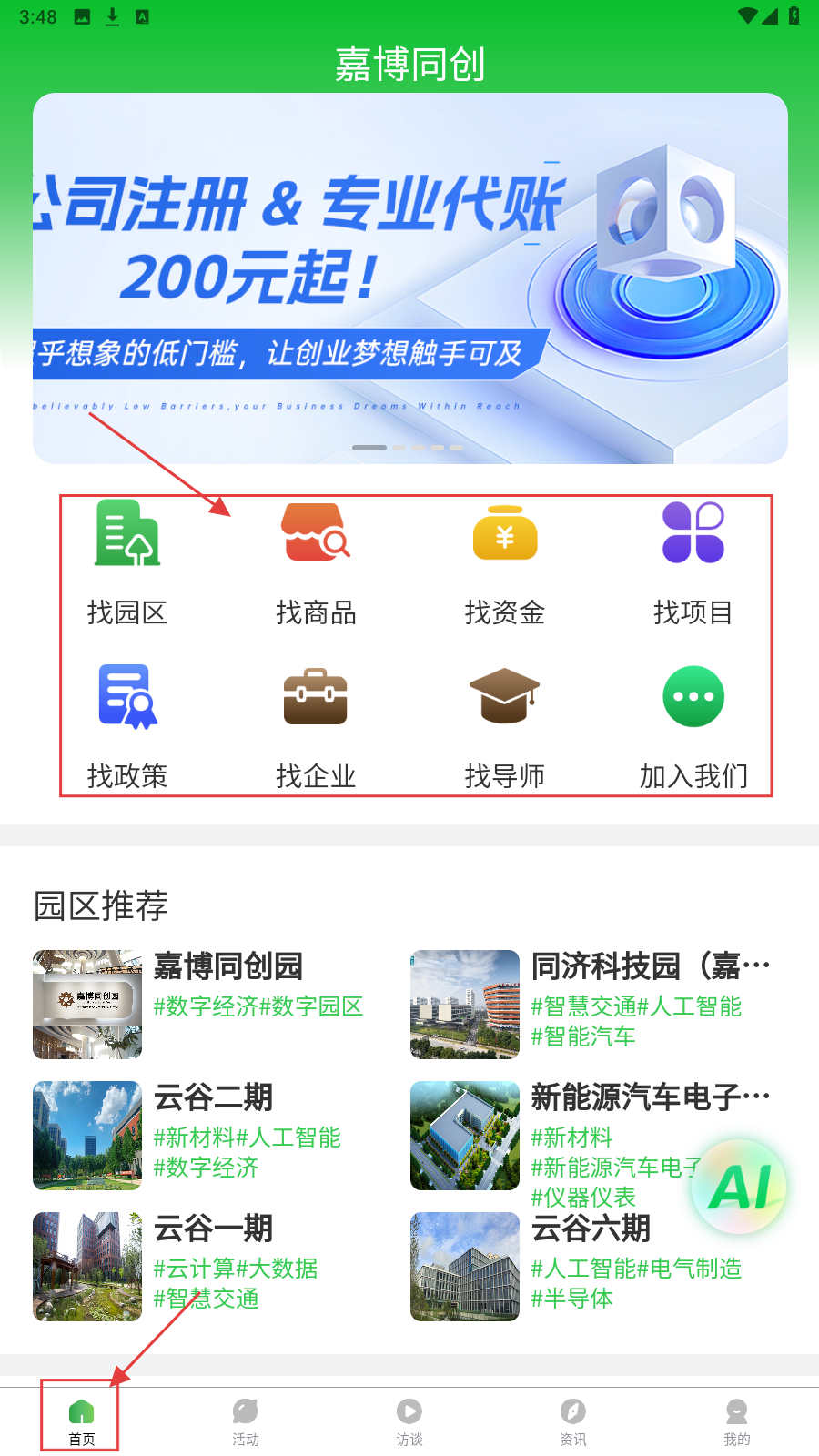819x1456 pixels.
Task: Launch the floating AI assistant
Action: pyautogui.click(x=739, y=1187)
